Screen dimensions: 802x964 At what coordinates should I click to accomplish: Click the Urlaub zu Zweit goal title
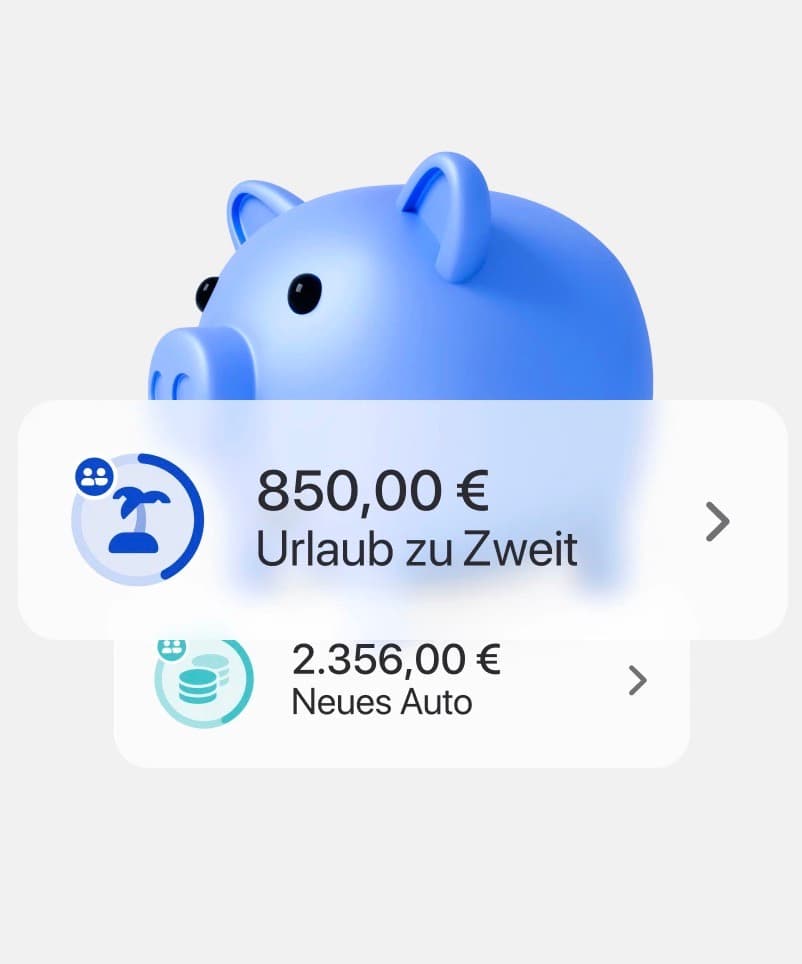[417, 548]
